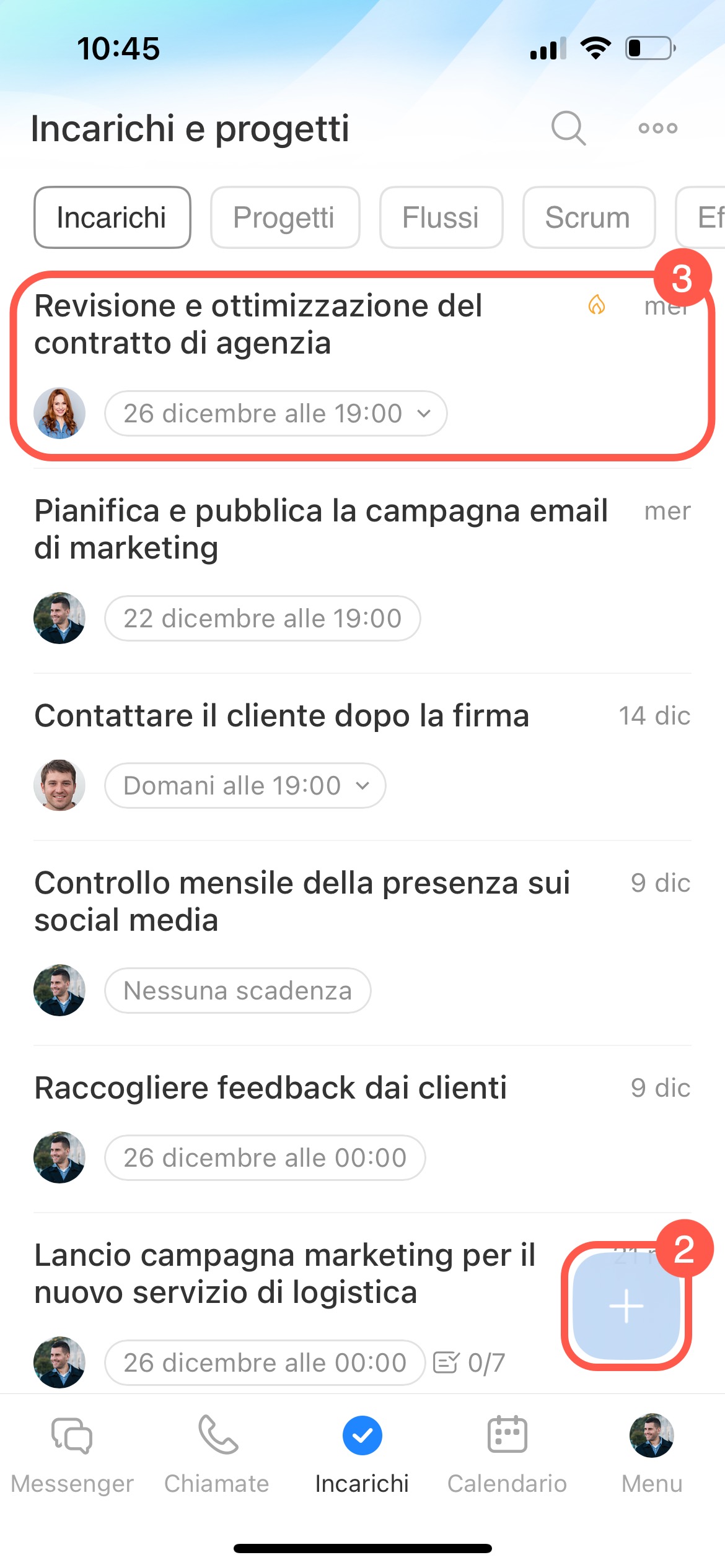Image resolution: width=725 pixels, height=1568 pixels.
Task: Open task Raccogliere feedback dai clienti
Action: tap(271, 1088)
